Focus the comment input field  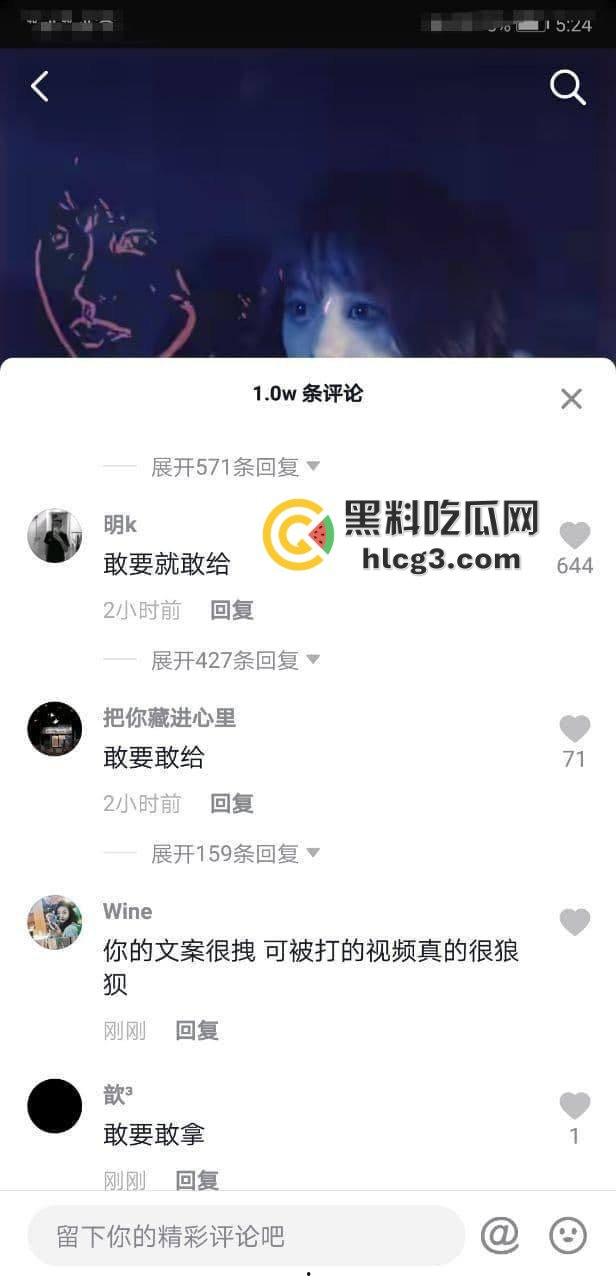[x=245, y=1236]
